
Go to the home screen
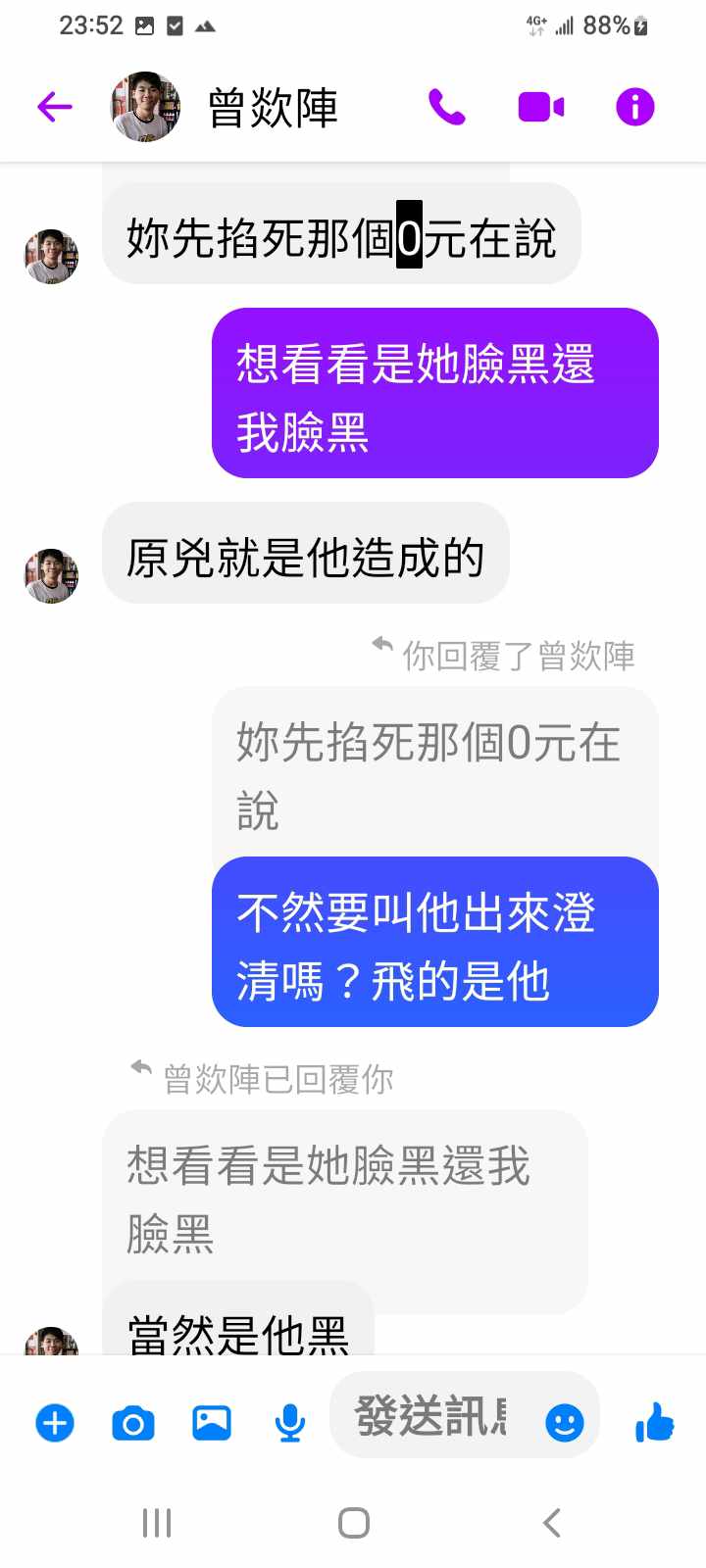click(x=353, y=1523)
